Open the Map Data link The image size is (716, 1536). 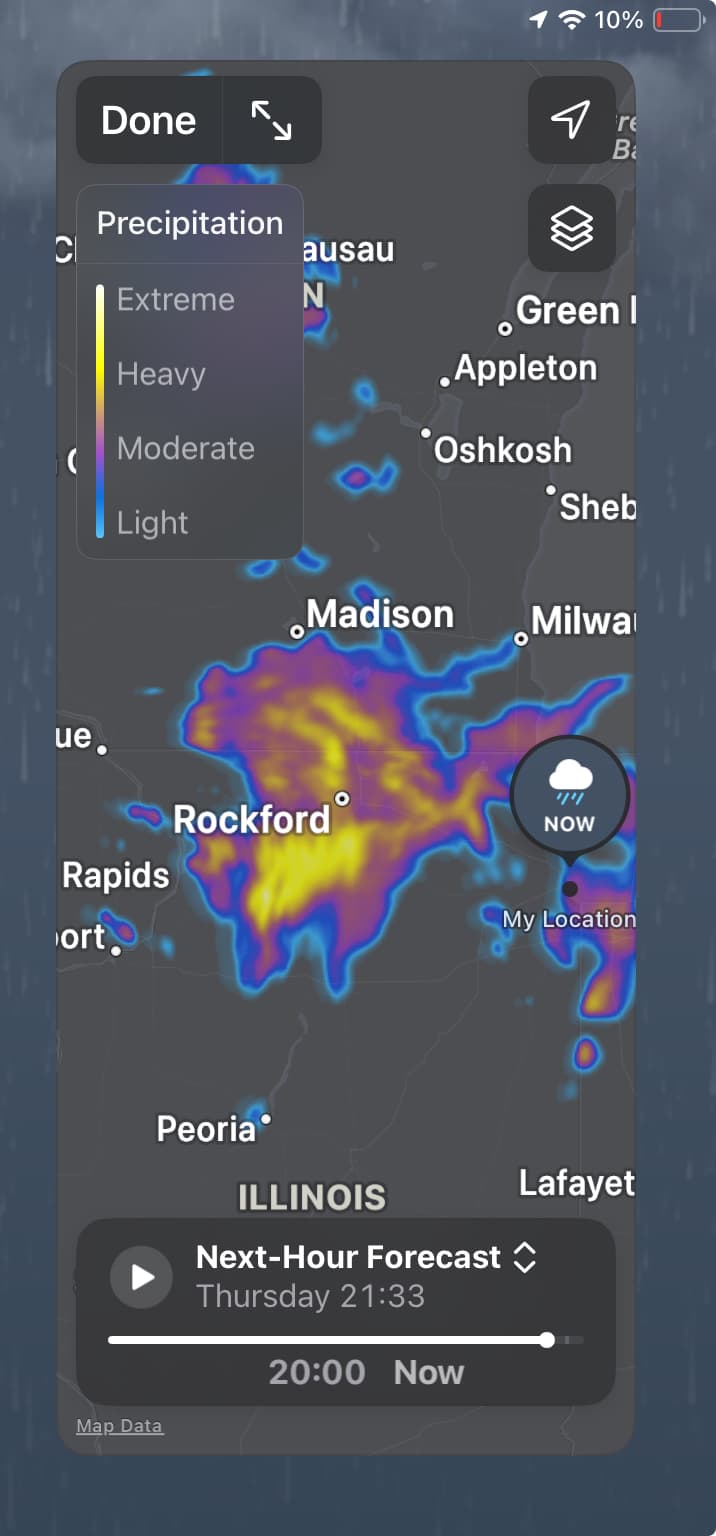pos(119,1426)
